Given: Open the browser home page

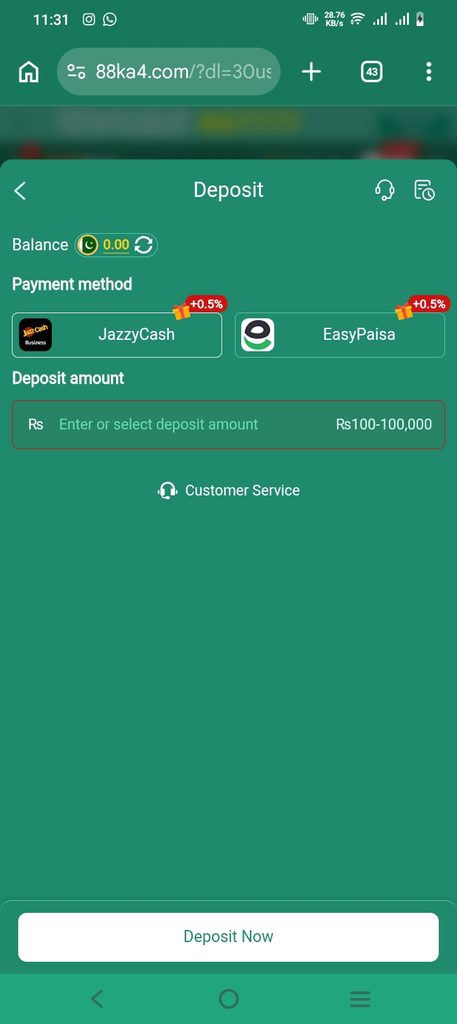Looking at the screenshot, I should click(28, 72).
